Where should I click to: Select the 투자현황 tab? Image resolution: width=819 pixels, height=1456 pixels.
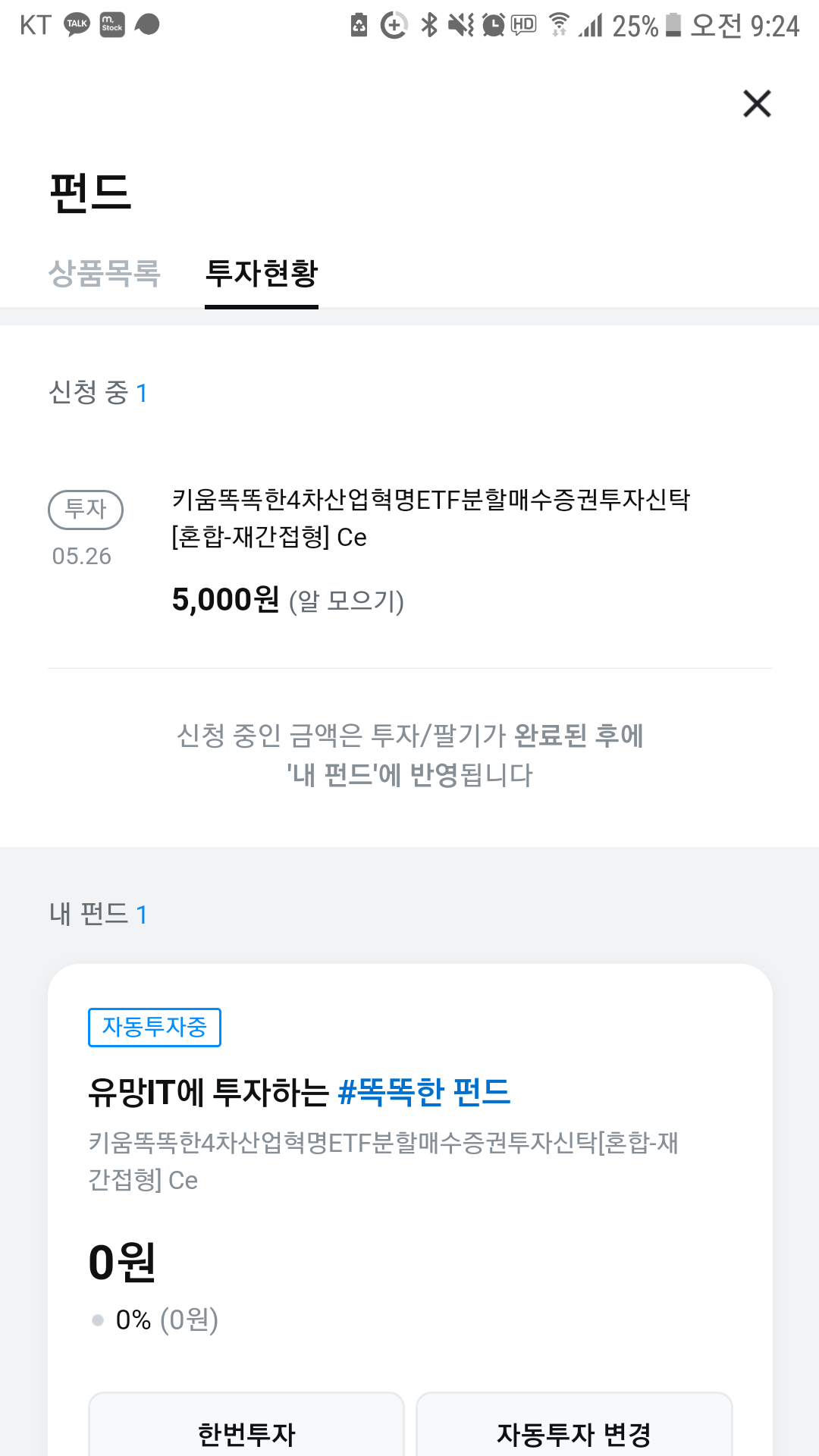click(x=262, y=274)
